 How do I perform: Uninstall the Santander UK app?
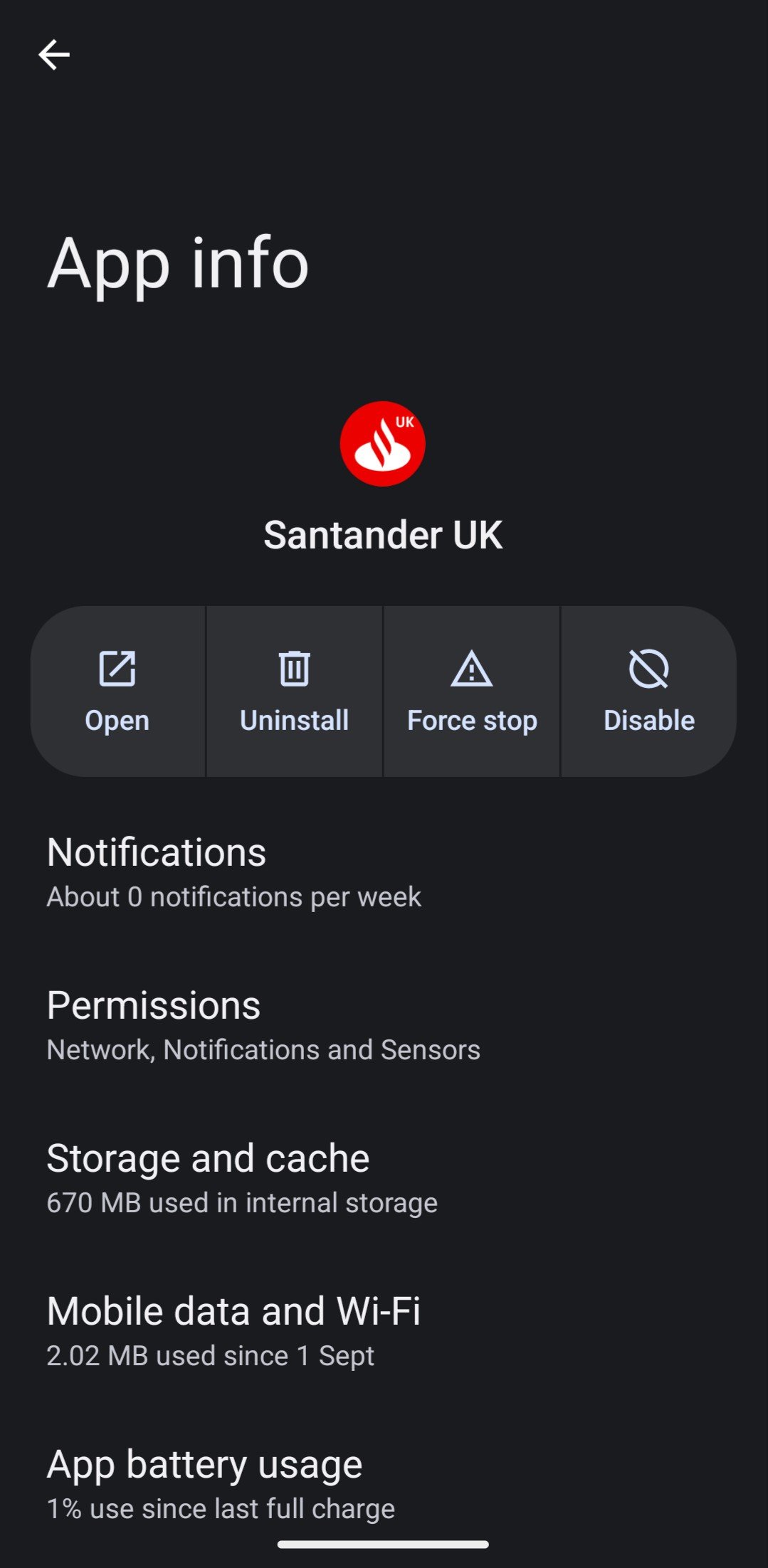pyautogui.click(x=294, y=691)
